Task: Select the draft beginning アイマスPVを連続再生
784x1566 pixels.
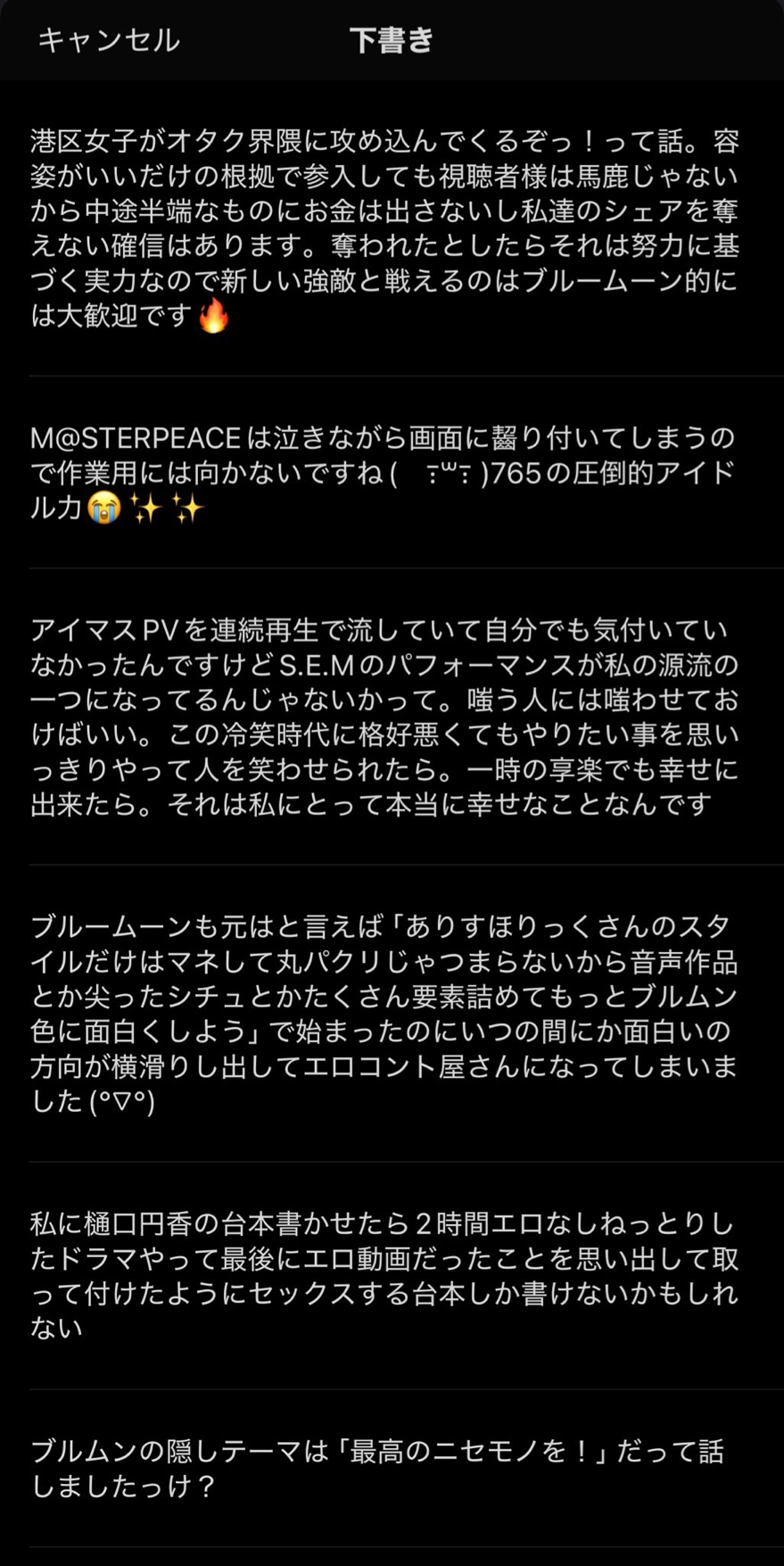Action: pos(384,717)
